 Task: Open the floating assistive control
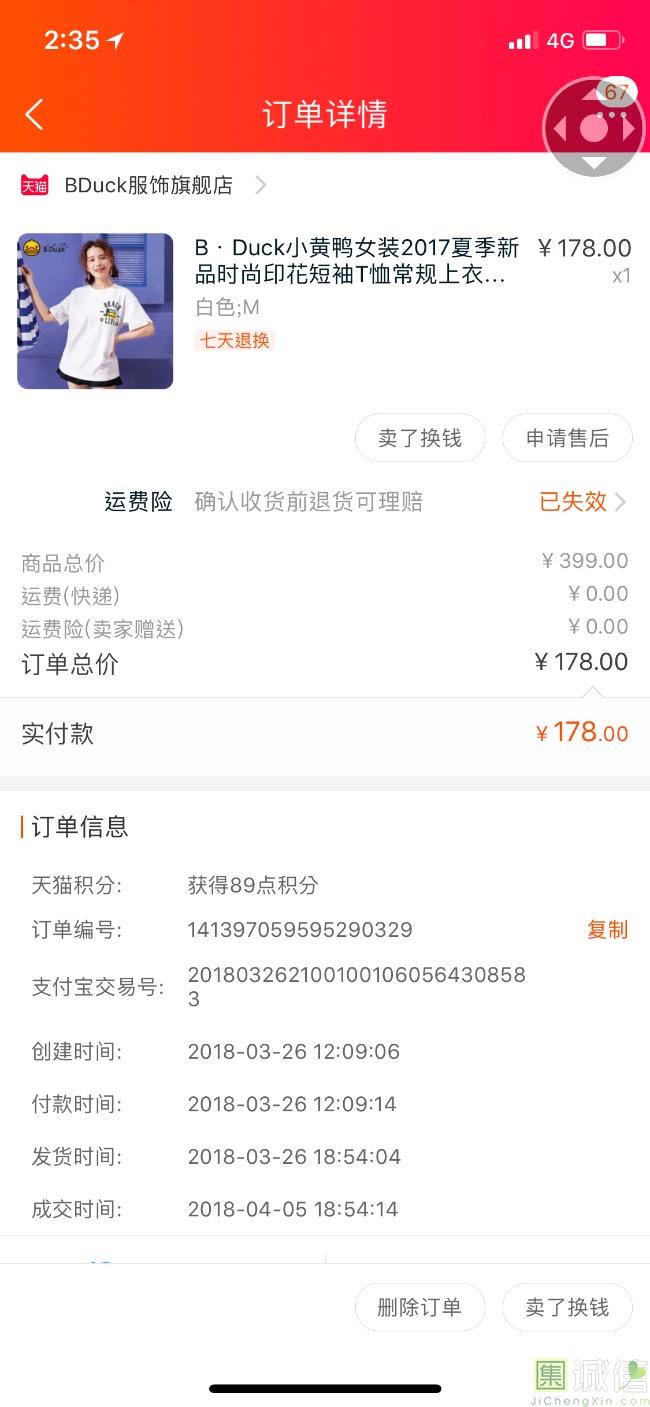click(x=594, y=128)
